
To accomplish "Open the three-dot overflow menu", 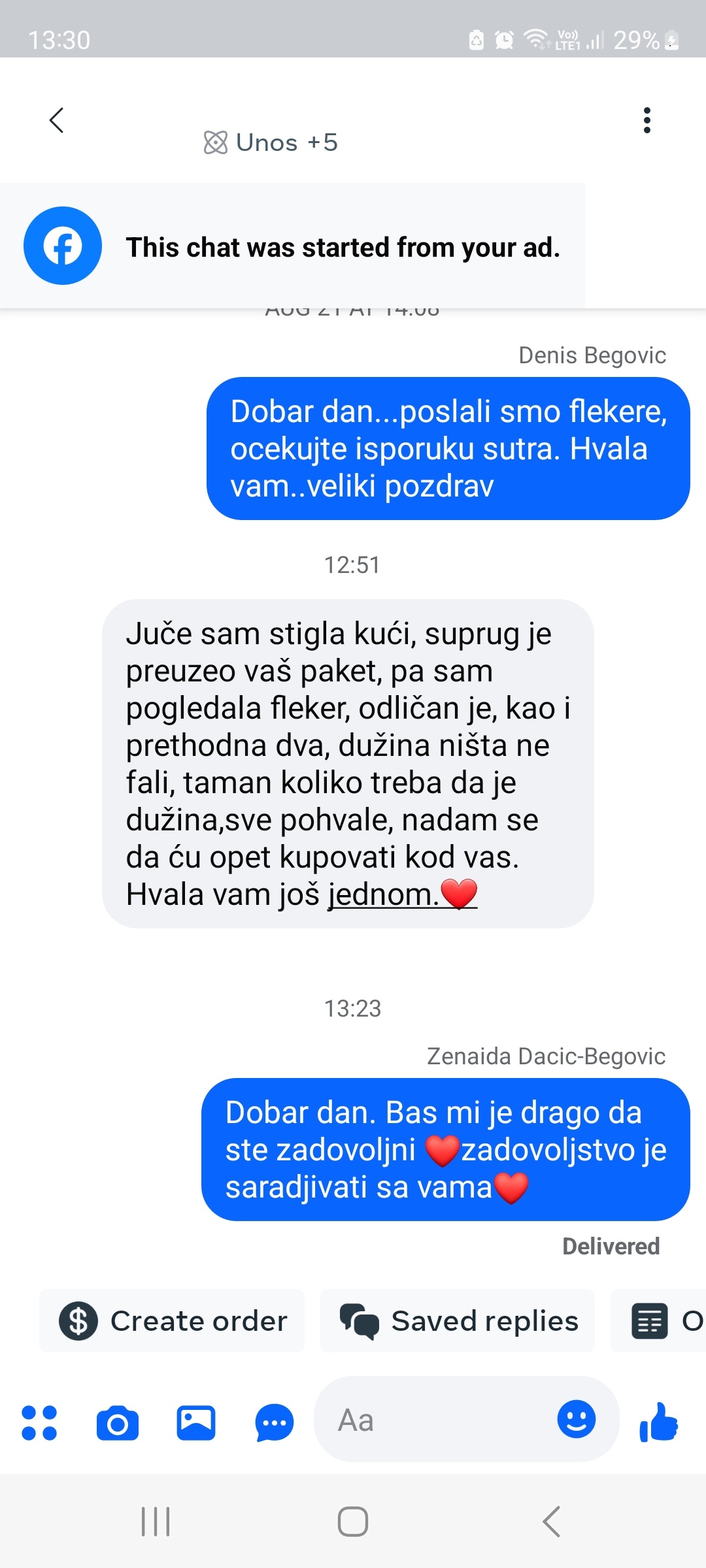I will 647,120.
